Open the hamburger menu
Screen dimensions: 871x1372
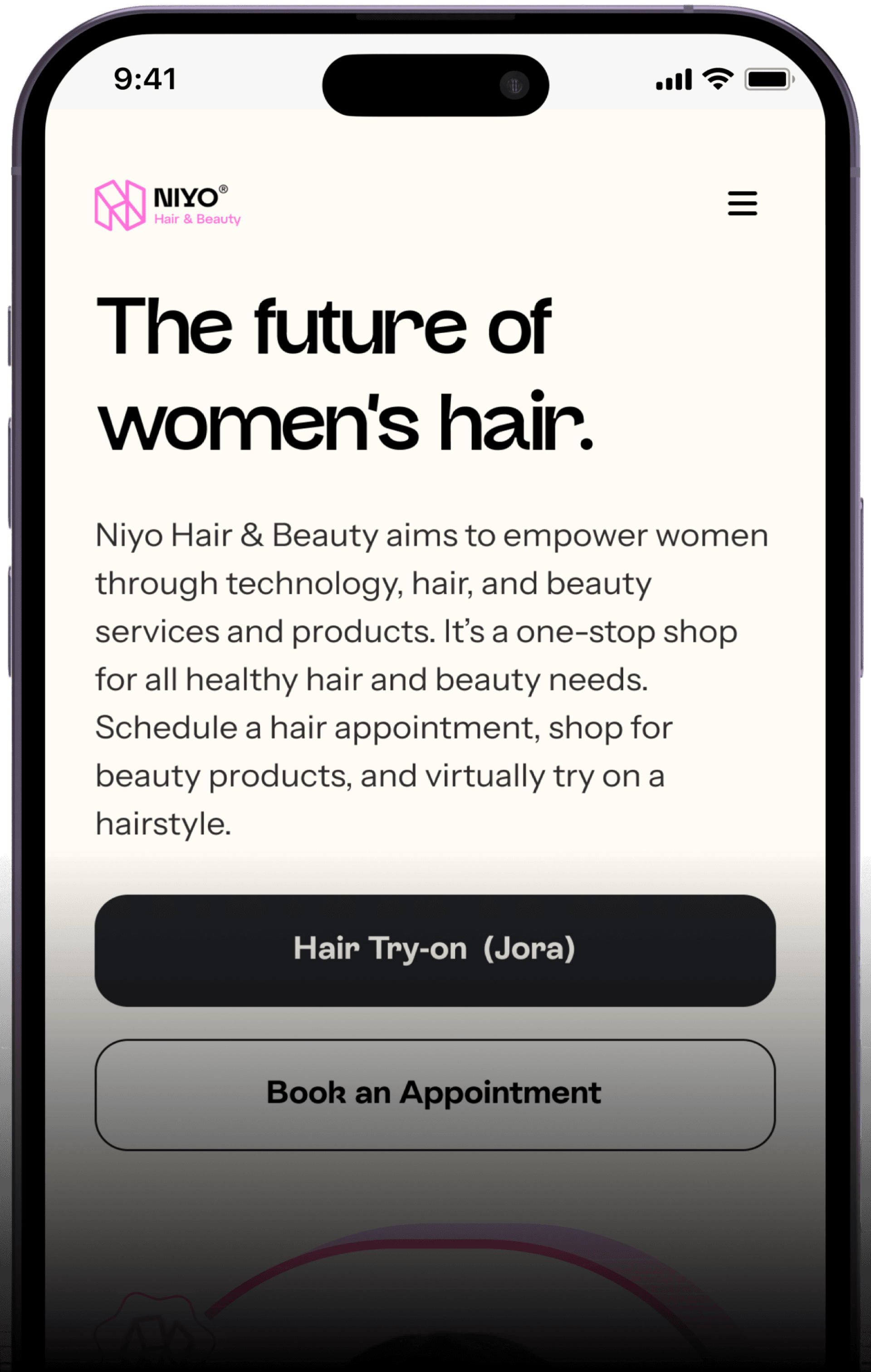point(742,203)
